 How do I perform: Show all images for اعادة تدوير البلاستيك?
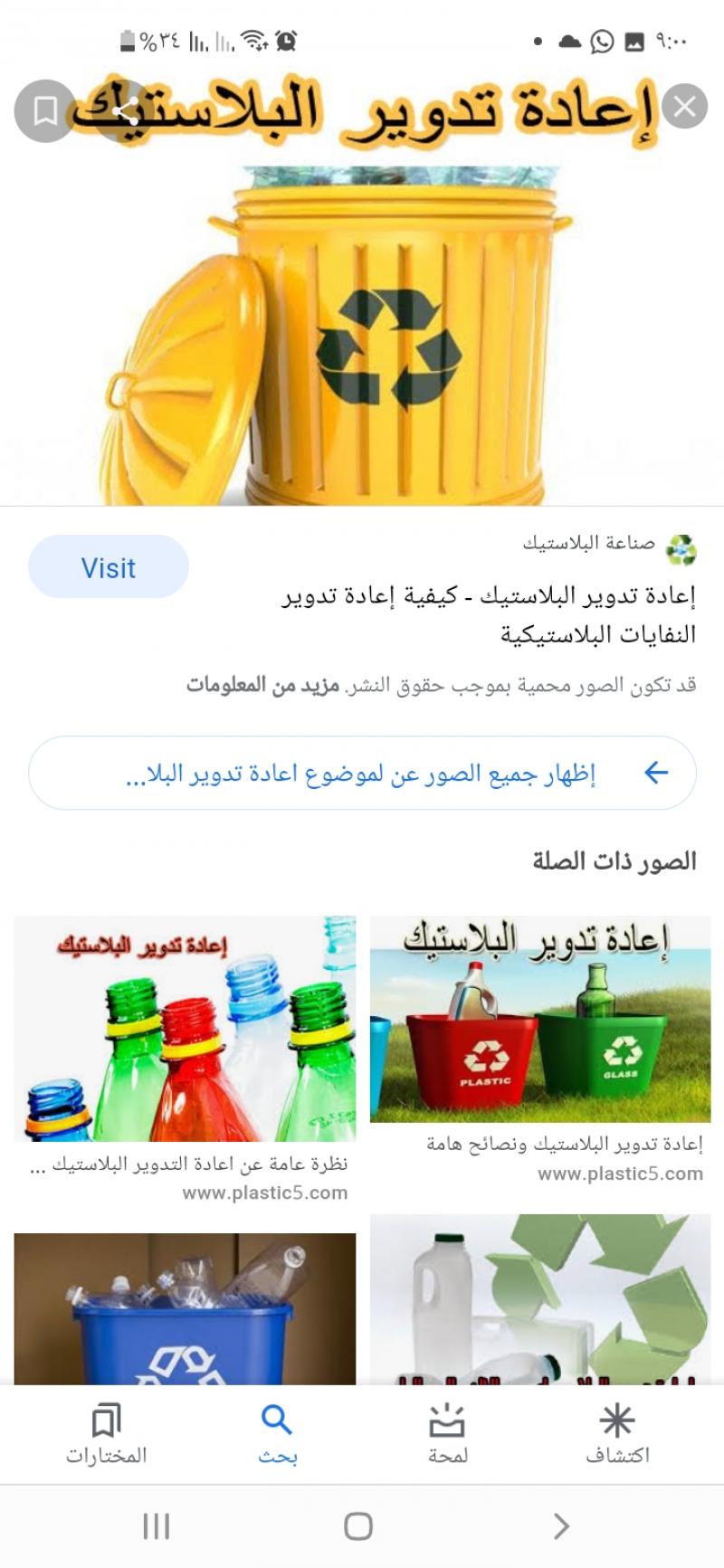(x=362, y=773)
